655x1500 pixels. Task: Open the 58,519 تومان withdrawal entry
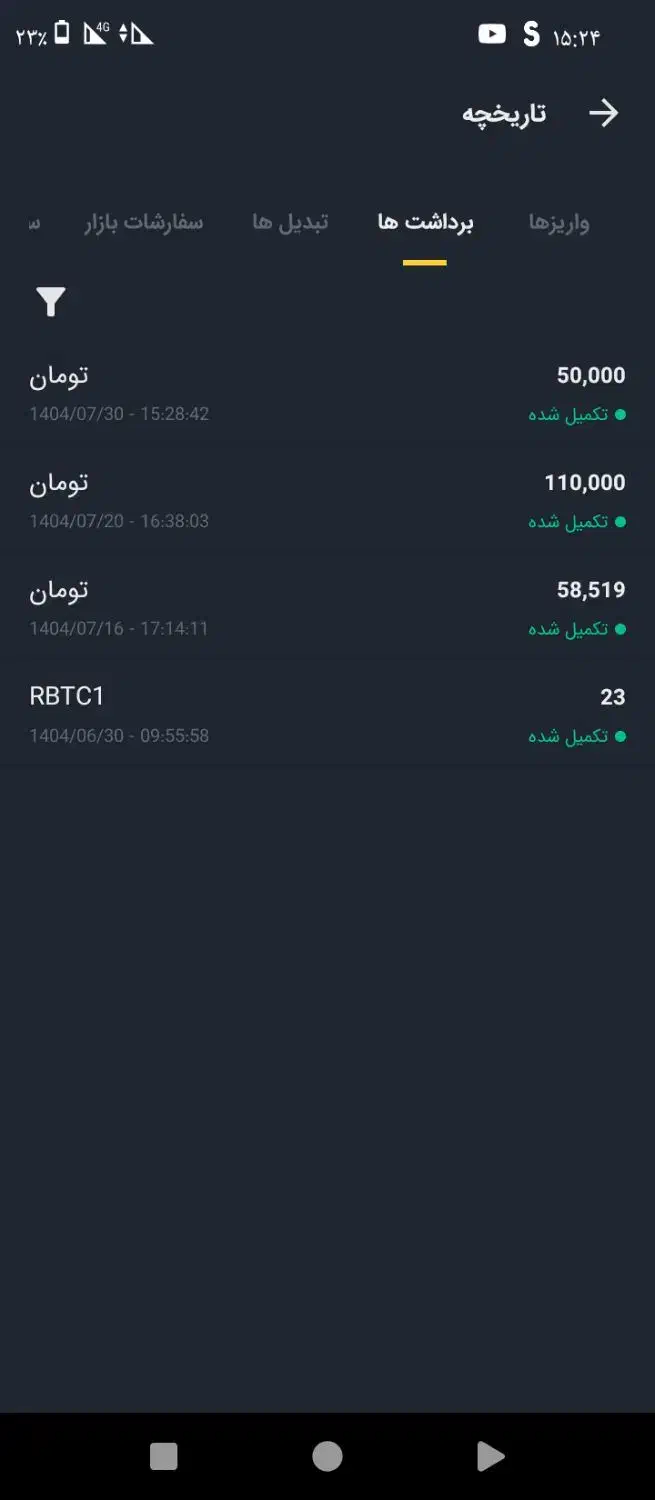click(327, 608)
